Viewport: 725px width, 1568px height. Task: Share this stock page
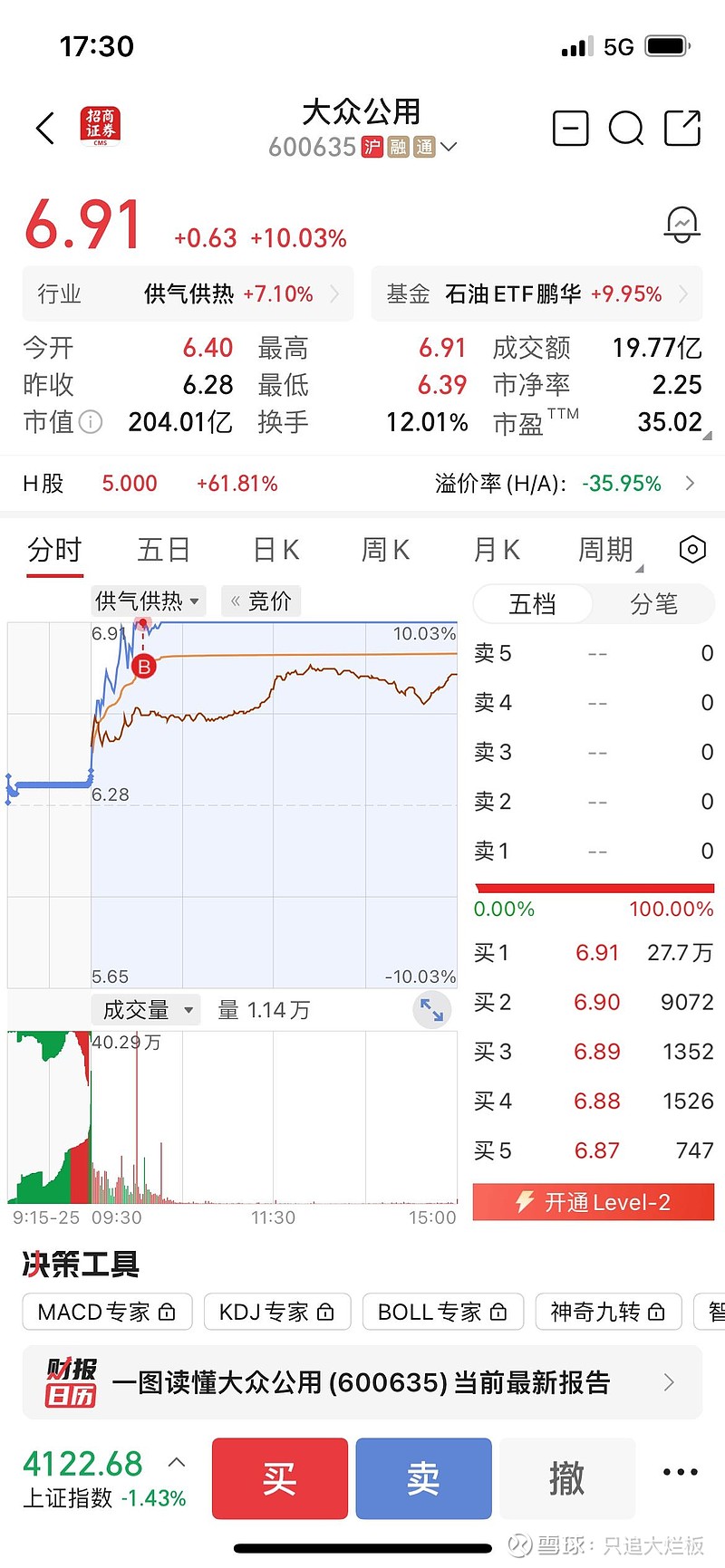pos(682,129)
